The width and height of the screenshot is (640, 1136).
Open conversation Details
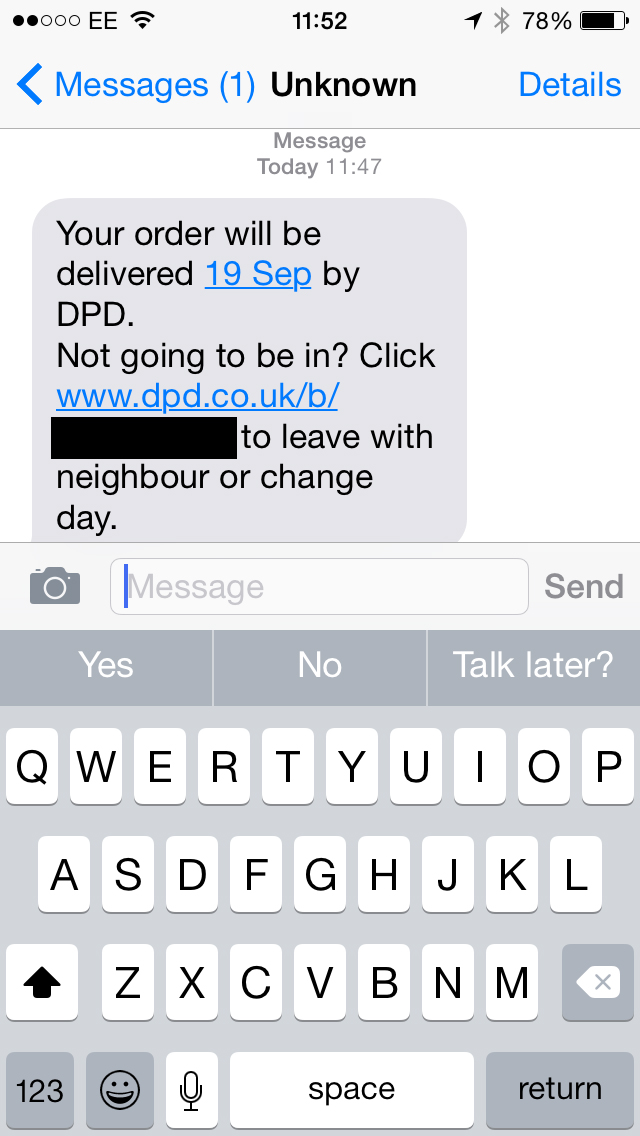tap(570, 85)
